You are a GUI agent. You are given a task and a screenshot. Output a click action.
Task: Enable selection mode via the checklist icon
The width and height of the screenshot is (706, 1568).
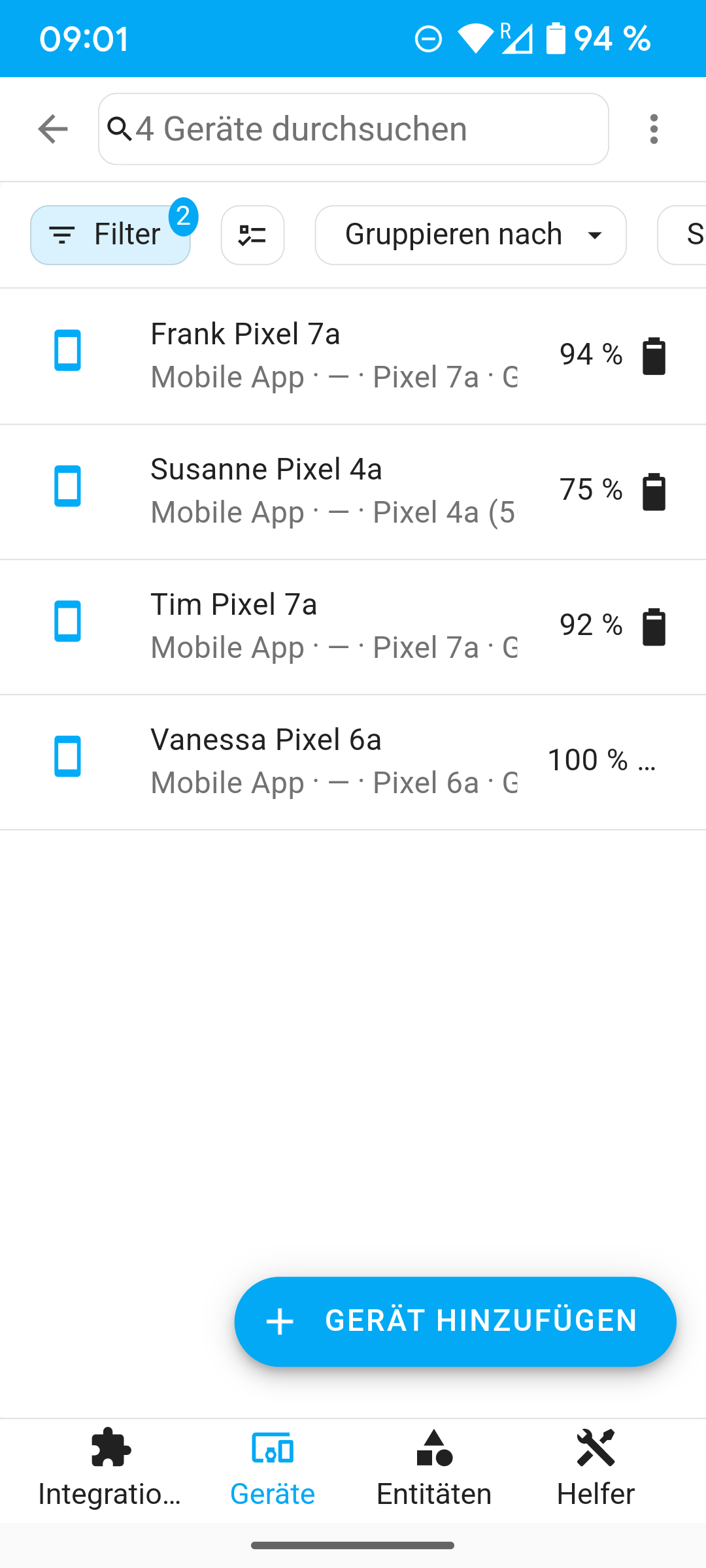click(x=252, y=235)
